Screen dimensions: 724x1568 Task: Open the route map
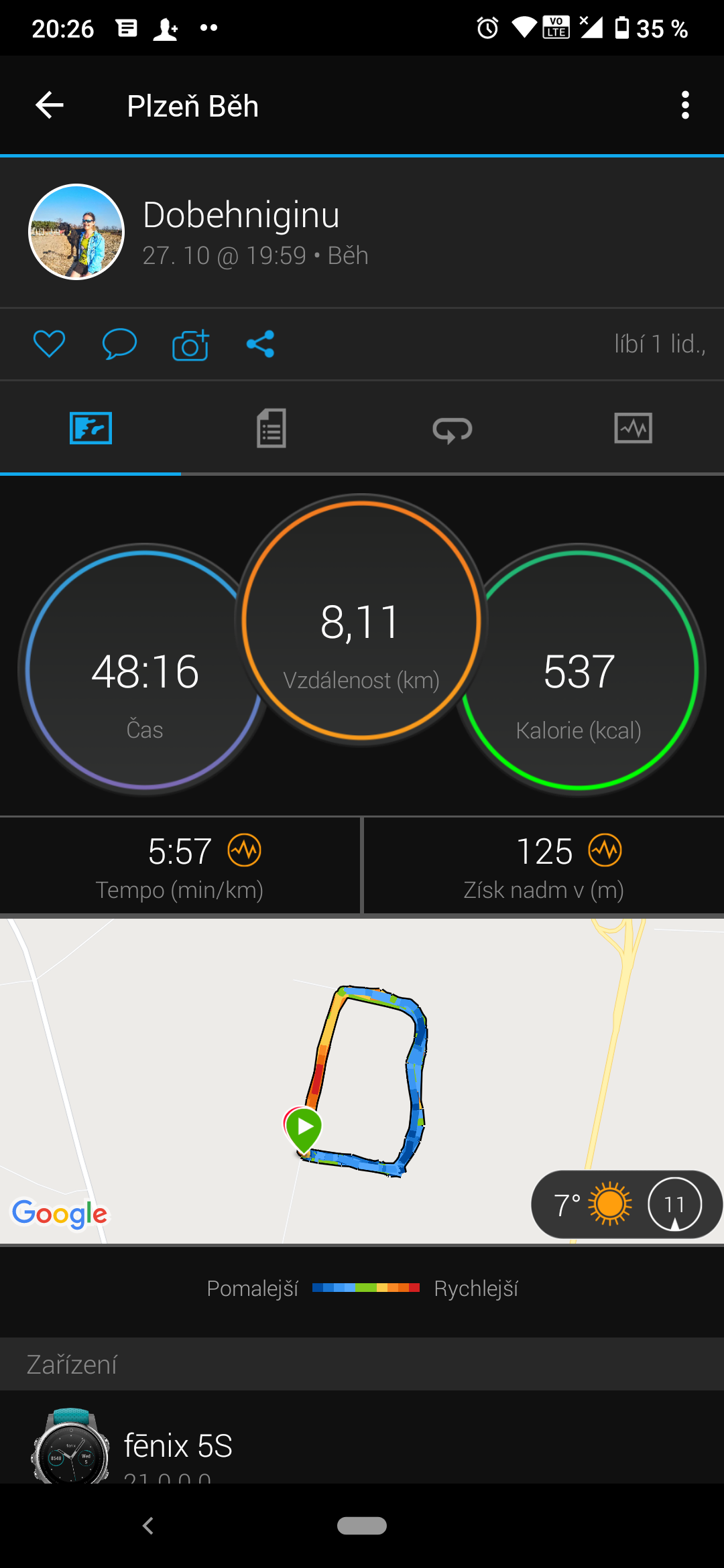coord(362,1081)
